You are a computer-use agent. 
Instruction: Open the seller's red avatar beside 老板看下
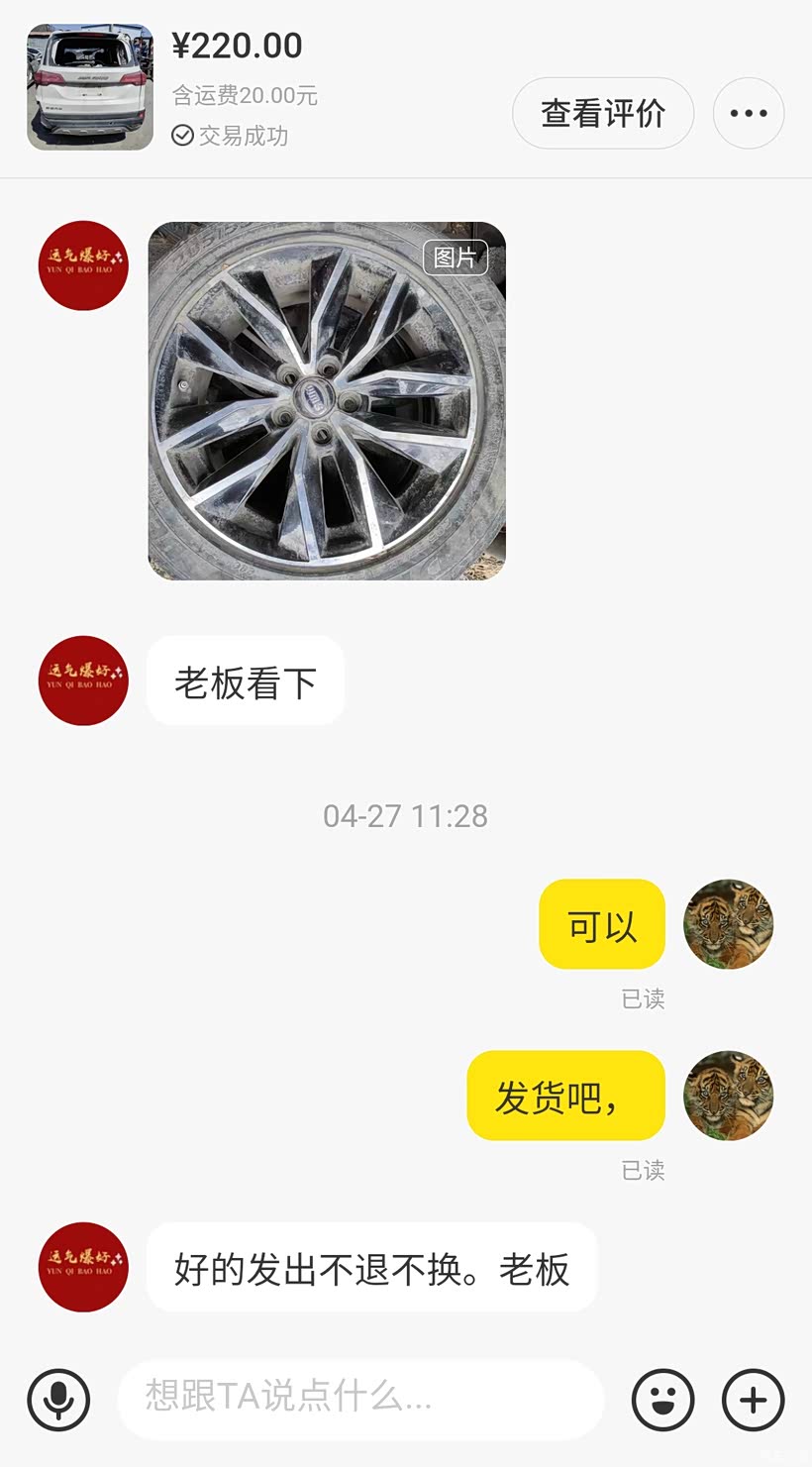tap(83, 681)
